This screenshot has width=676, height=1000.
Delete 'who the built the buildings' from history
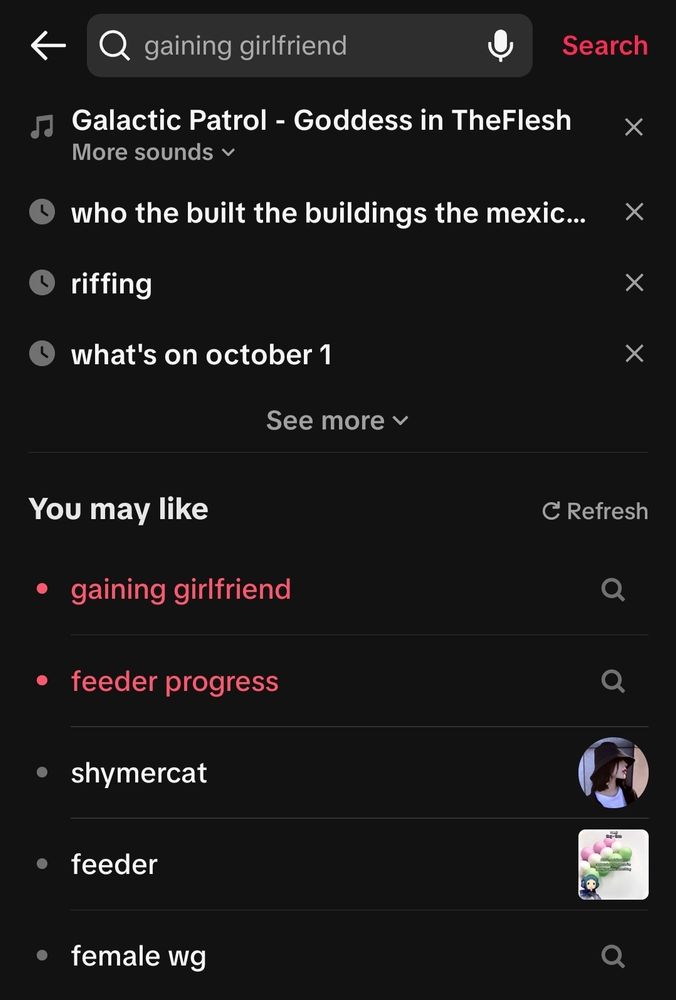click(x=633, y=212)
